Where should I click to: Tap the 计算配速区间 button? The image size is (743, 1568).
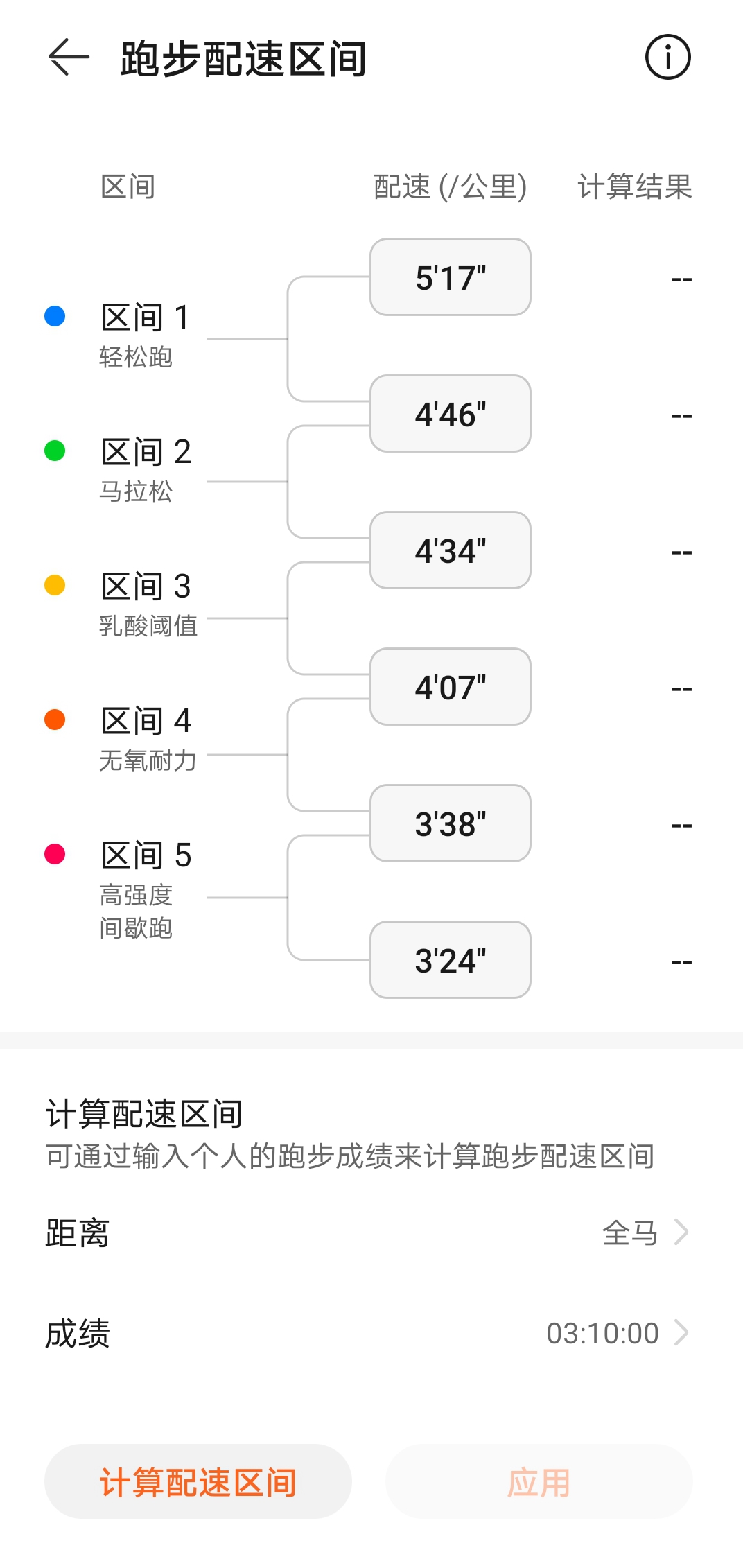click(x=197, y=1481)
